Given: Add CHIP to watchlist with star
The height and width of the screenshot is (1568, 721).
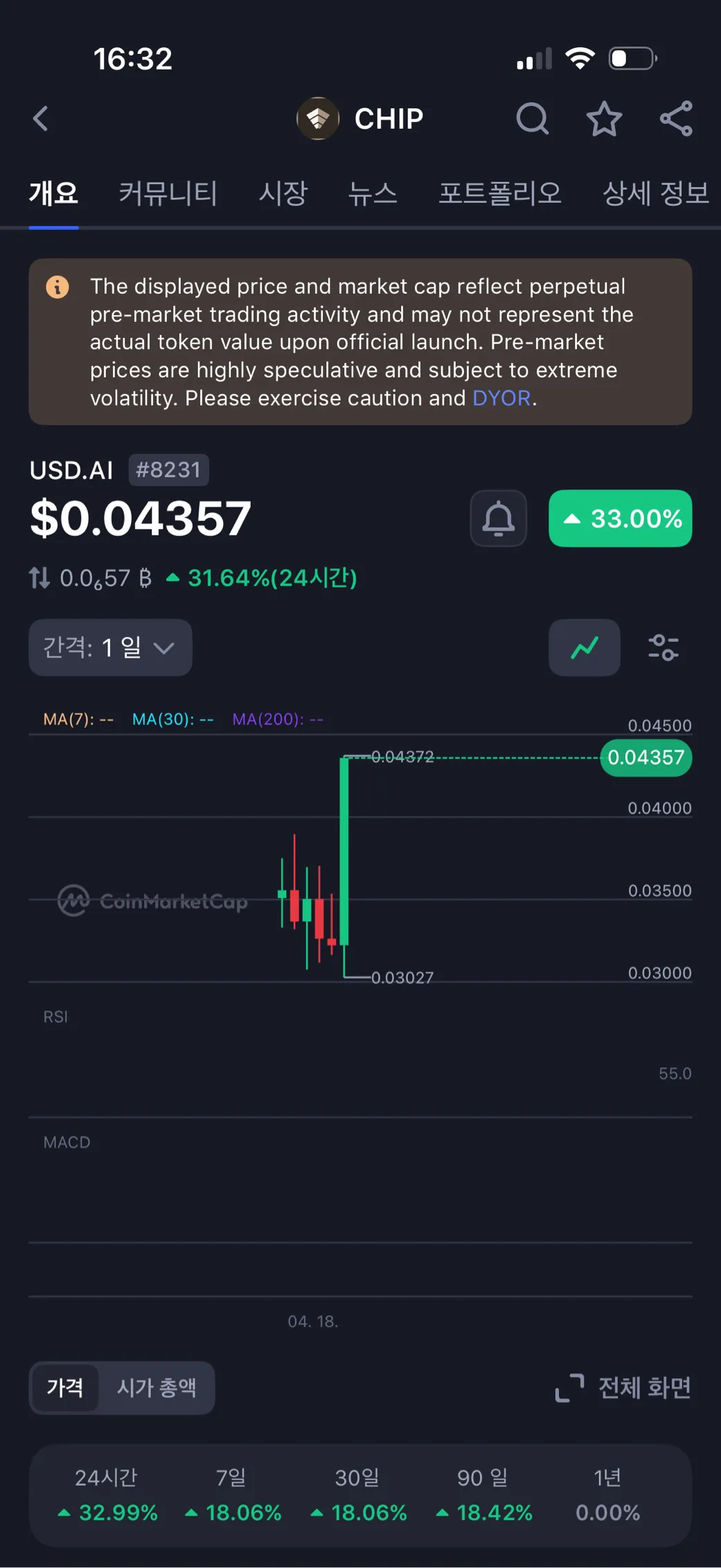Looking at the screenshot, I should pyautogui.click(x=604, y=118).
